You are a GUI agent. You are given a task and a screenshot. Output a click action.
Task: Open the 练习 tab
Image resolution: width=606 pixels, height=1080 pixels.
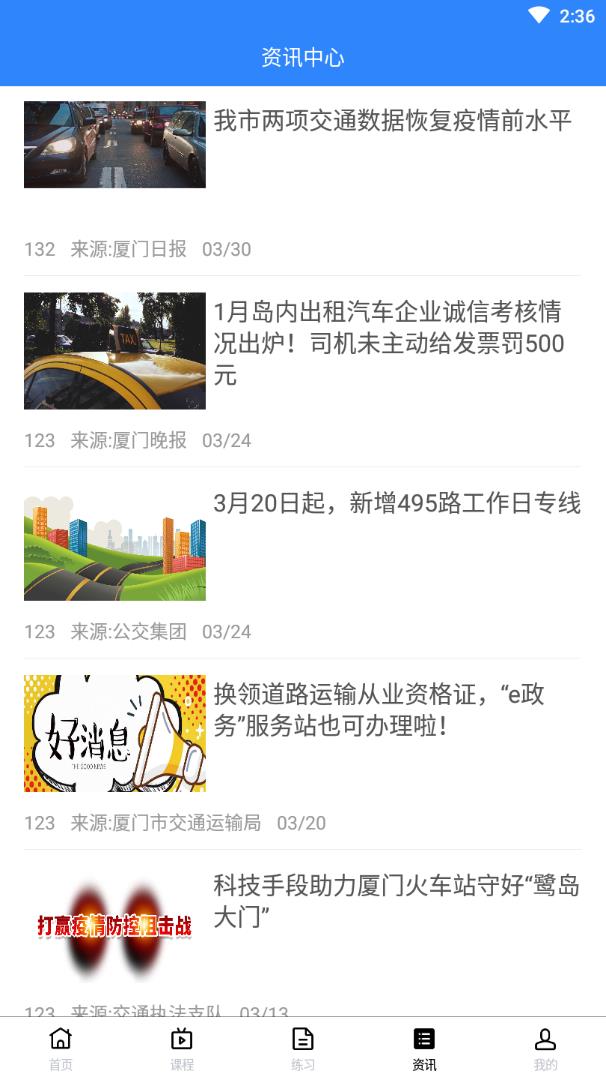tap(303, 1048)
